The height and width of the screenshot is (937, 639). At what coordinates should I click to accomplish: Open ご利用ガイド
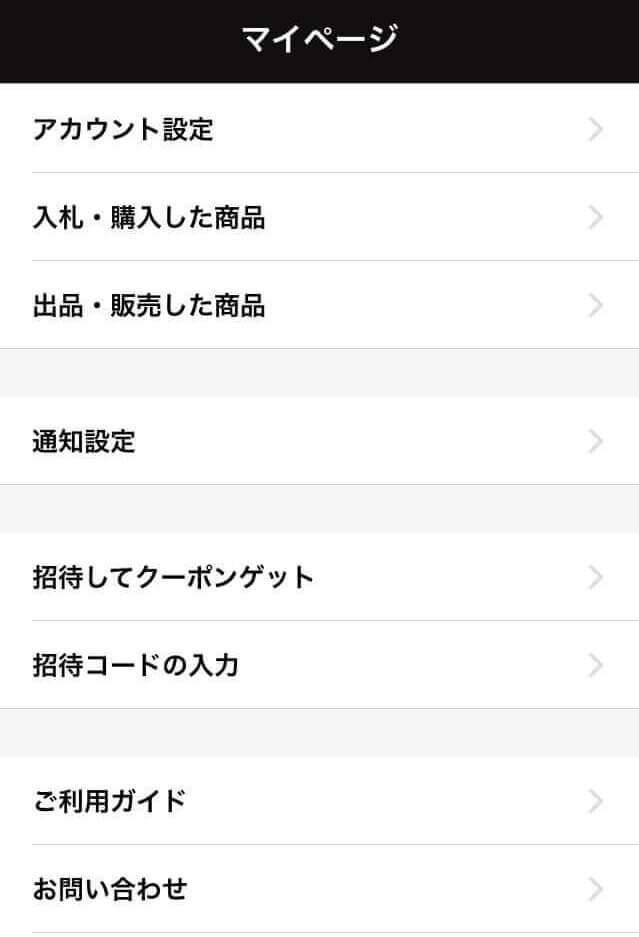coord(319,801)
